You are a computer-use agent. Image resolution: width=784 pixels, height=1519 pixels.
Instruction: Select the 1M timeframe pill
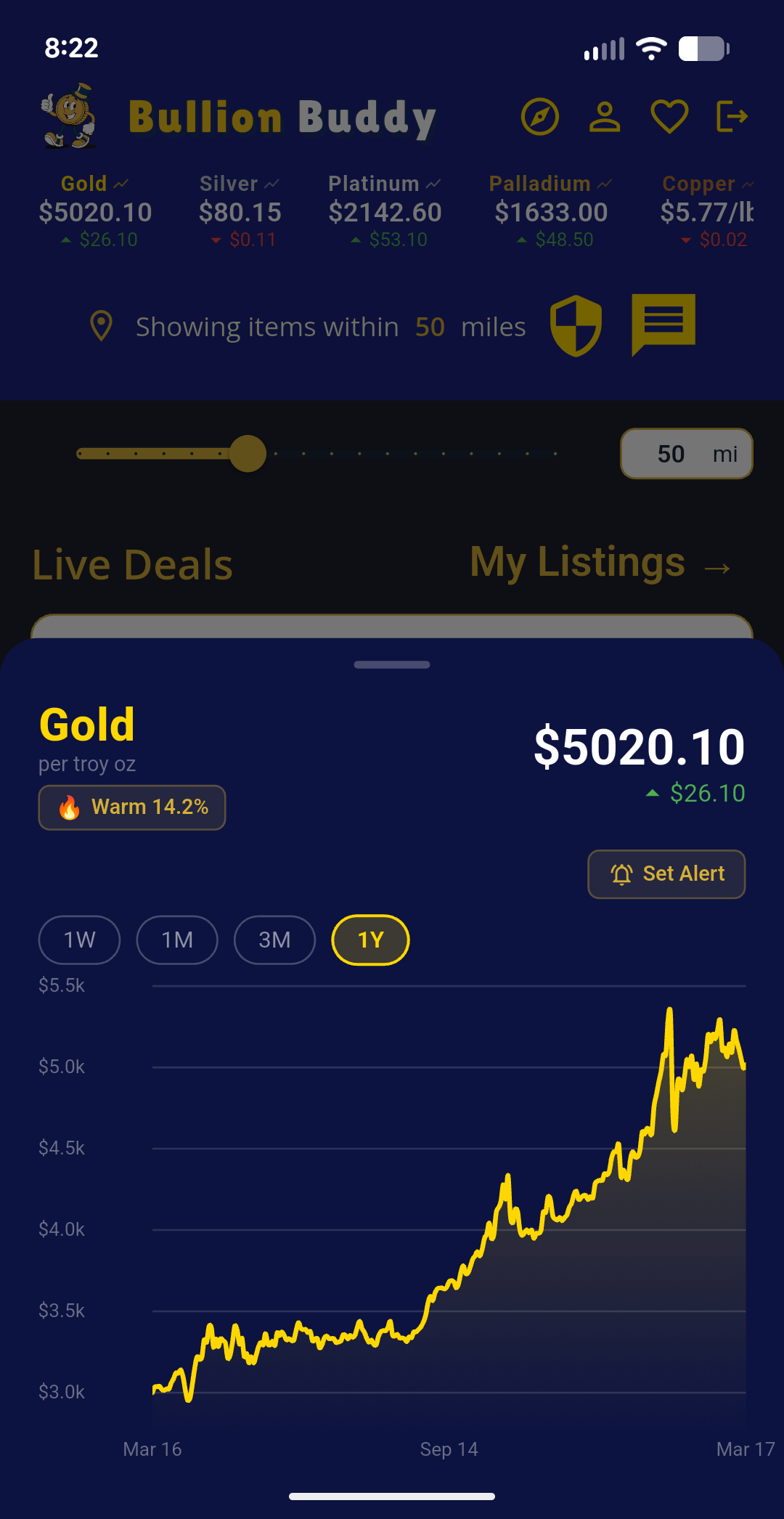pos(176,940)
